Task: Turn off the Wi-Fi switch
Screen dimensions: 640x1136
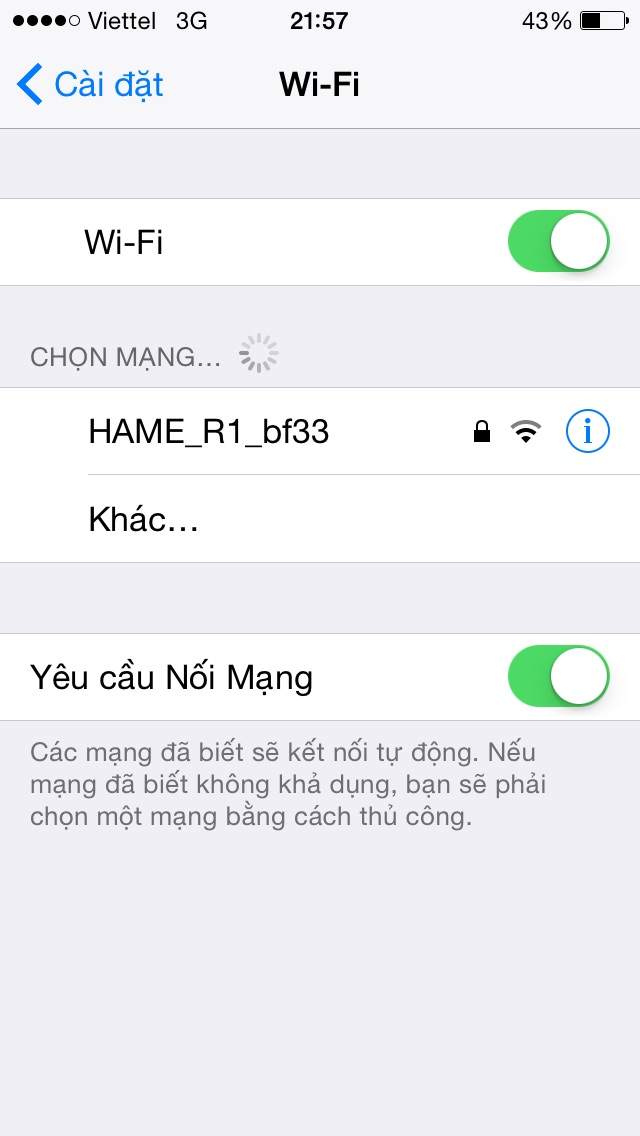Action: tap(558, 241)
